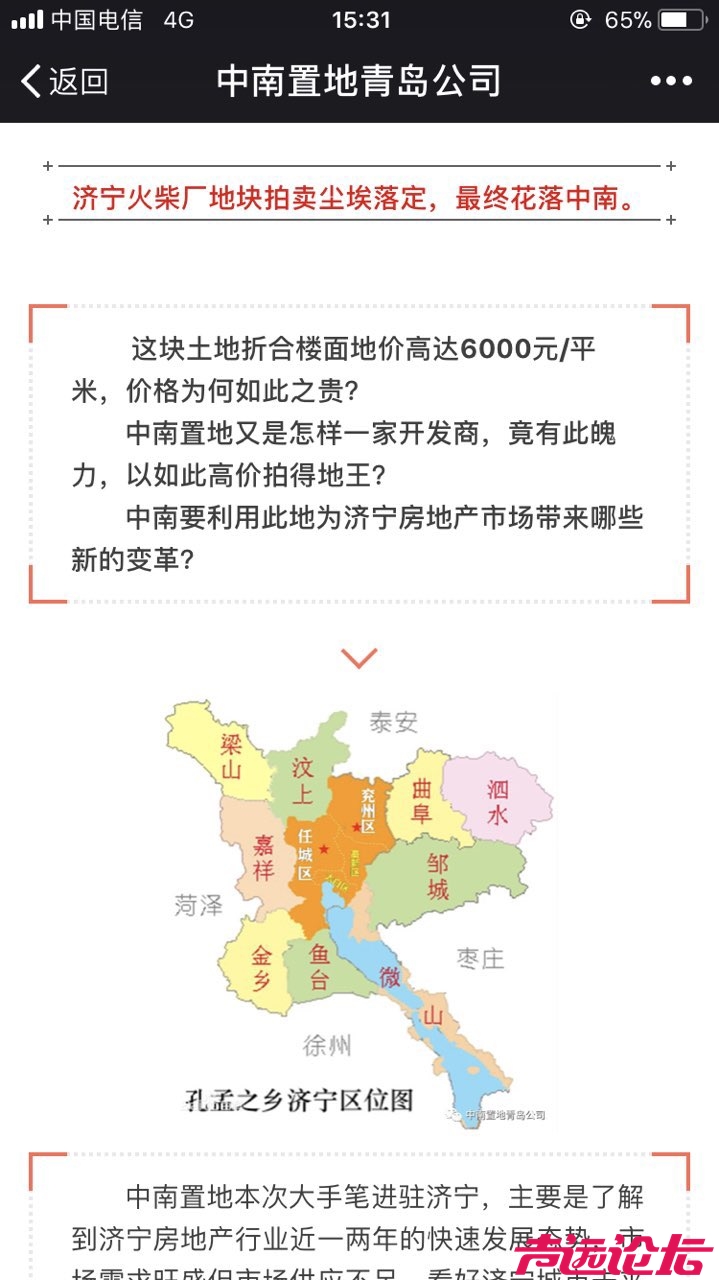This screenshot has height=1280, width=719.
Task: Go back using the 返回 button
Action: tap(64, 81)
